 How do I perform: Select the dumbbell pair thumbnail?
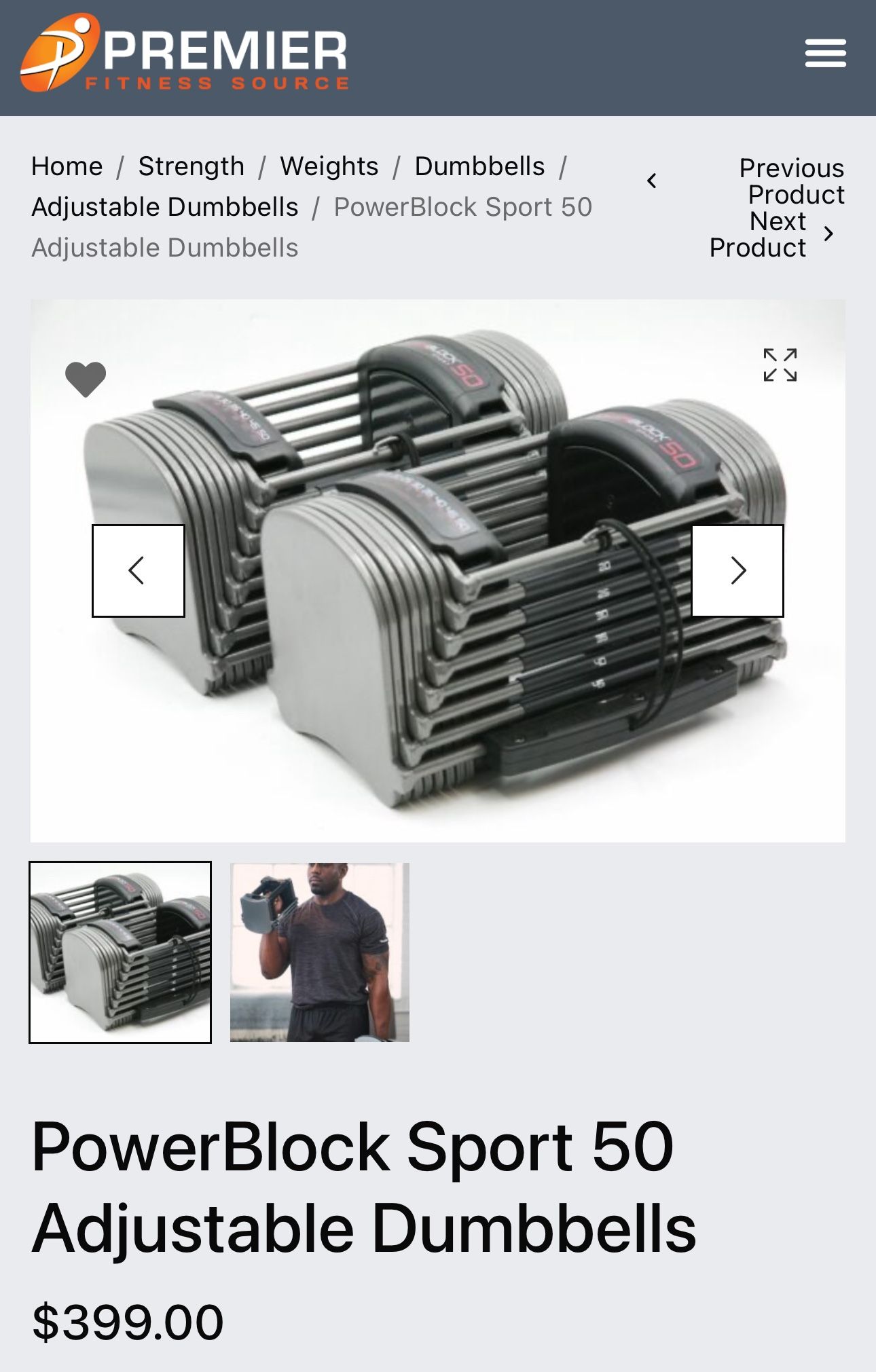point(120,952)
